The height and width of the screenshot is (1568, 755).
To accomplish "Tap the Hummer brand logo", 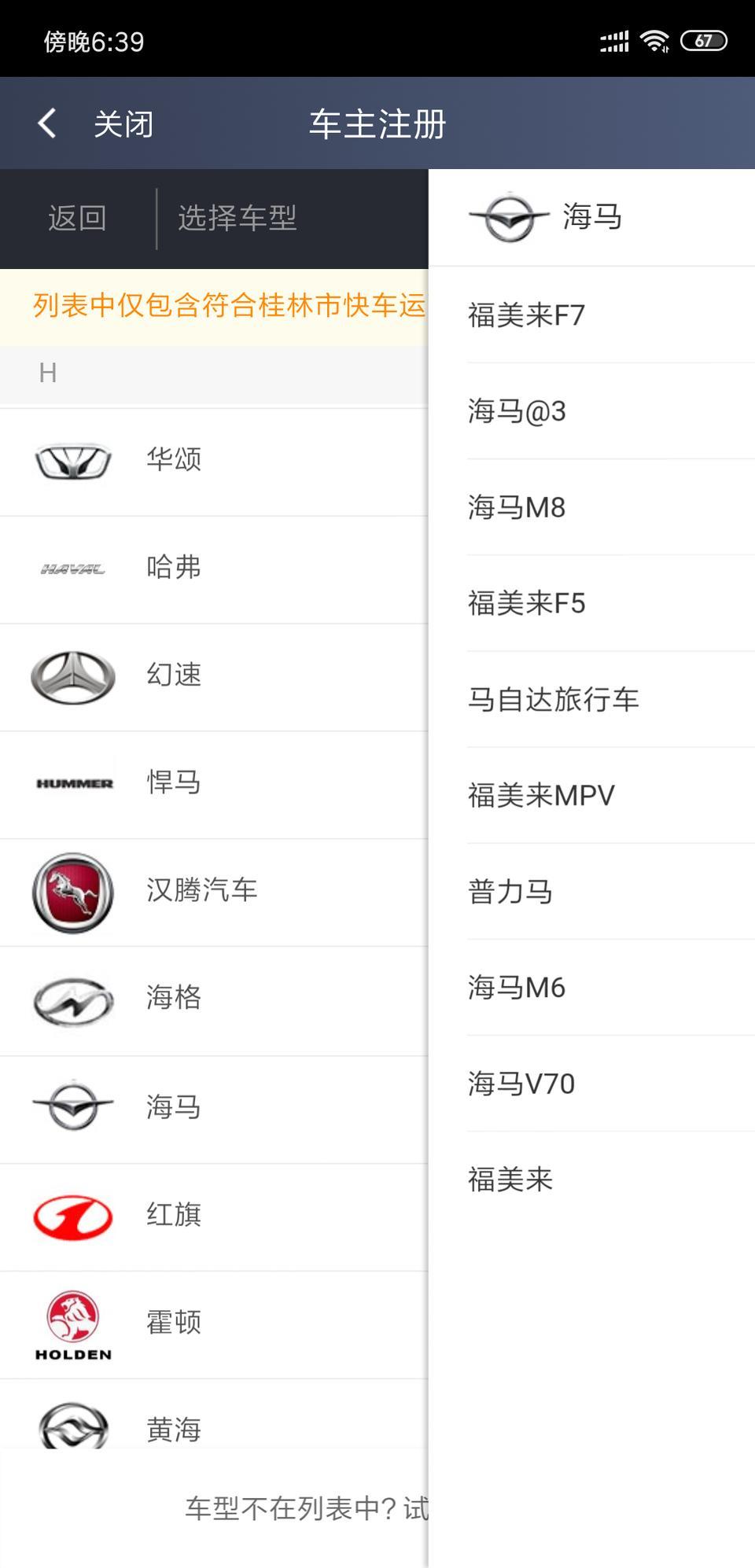I will click(75, 783).
